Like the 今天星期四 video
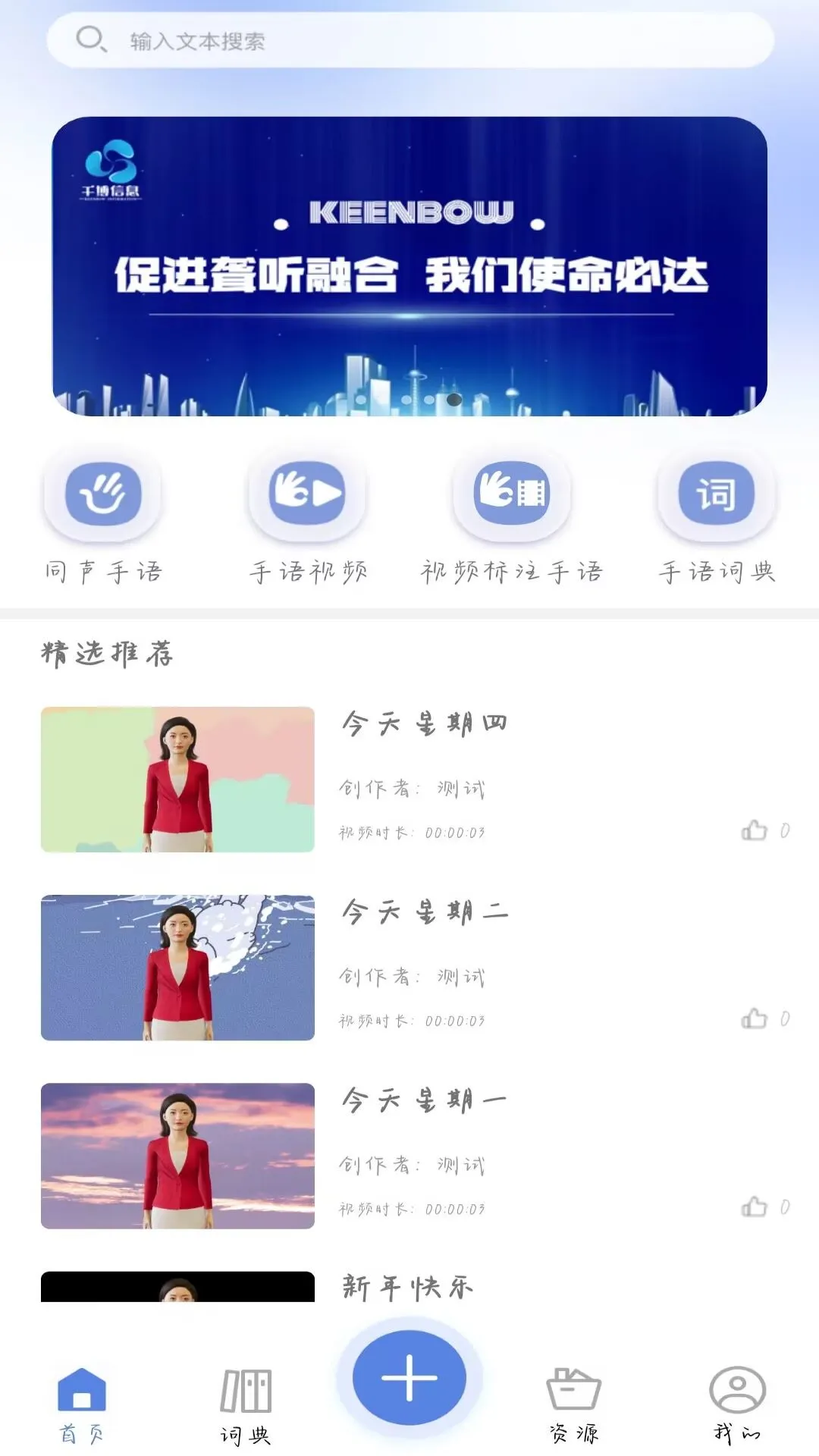The image size is (819, 1456). point(753,832)
